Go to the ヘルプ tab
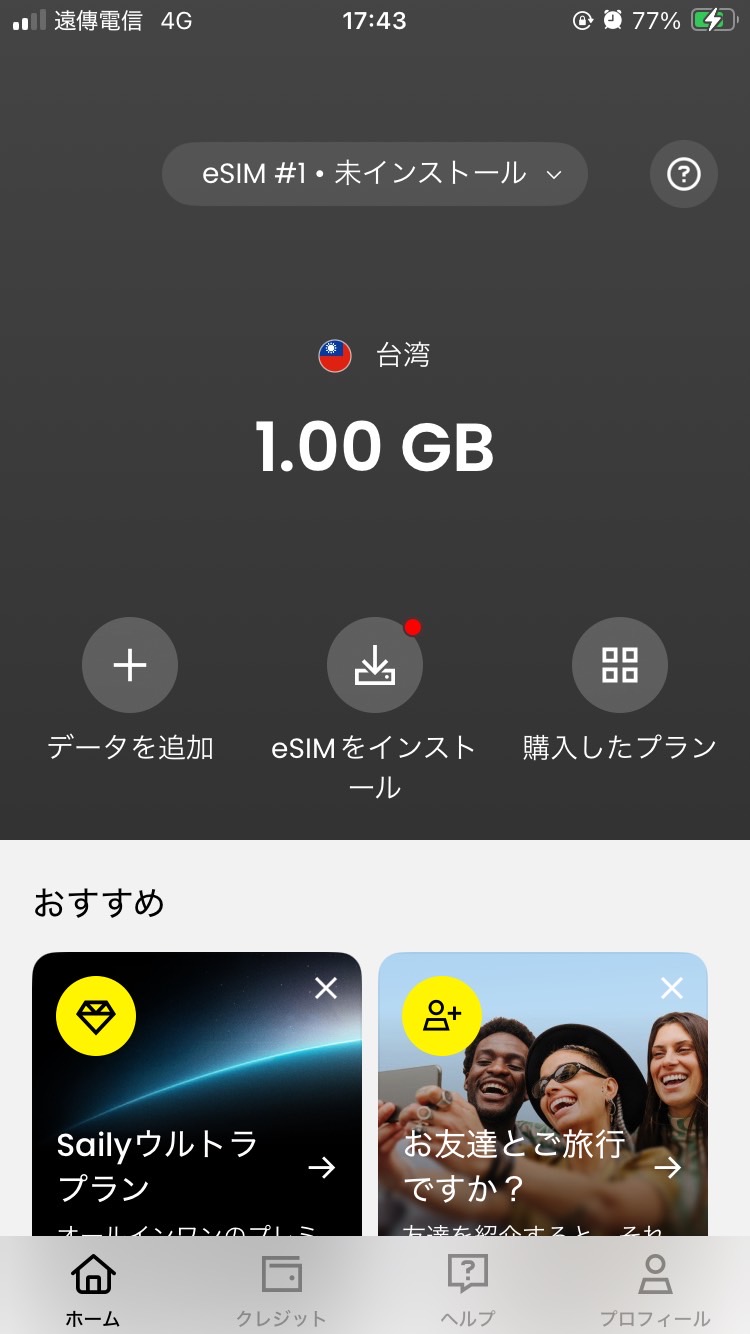The width and height of the screenshot is (750, 1334). 468,1290
